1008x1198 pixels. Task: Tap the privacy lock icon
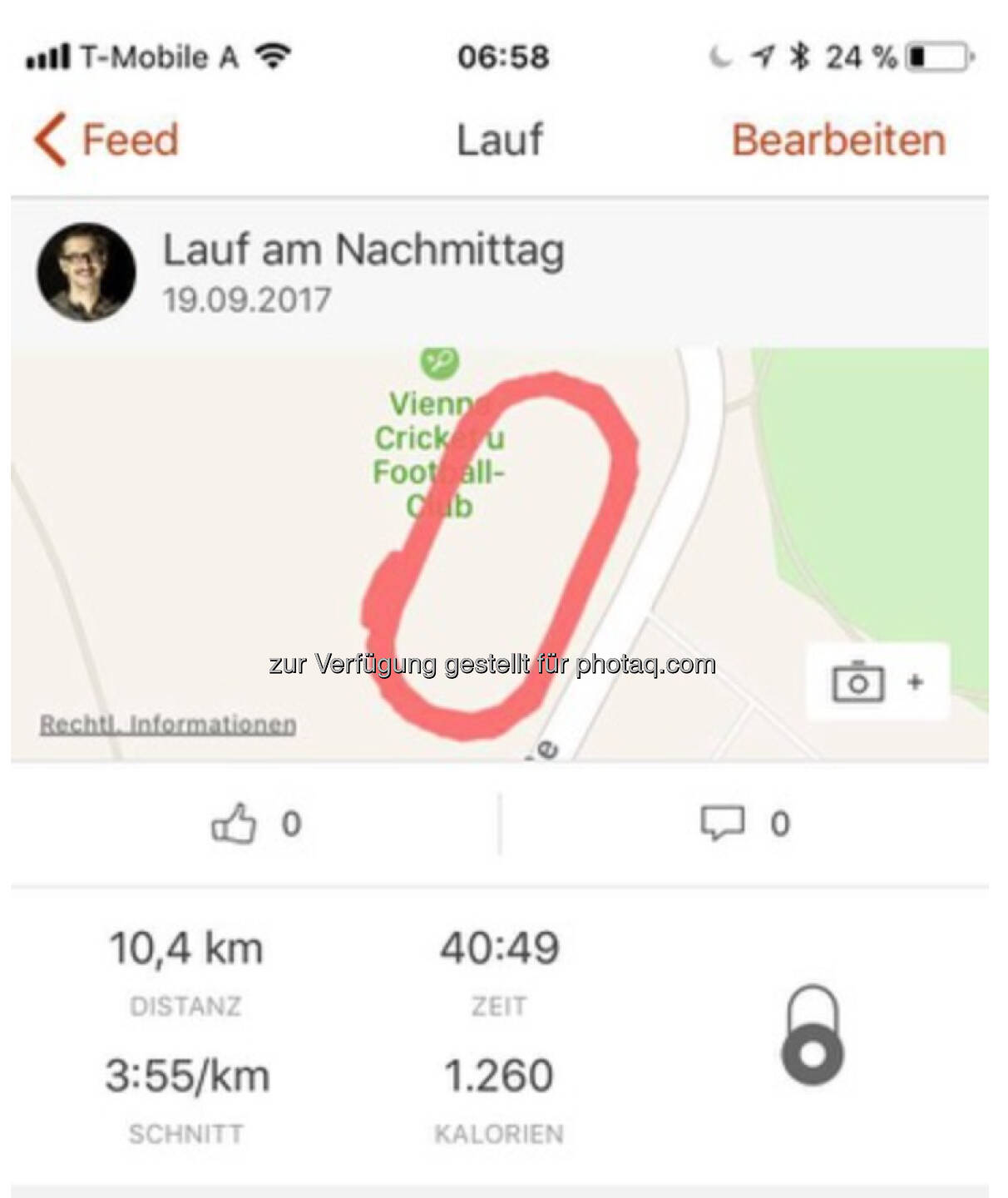point(812,1036)
